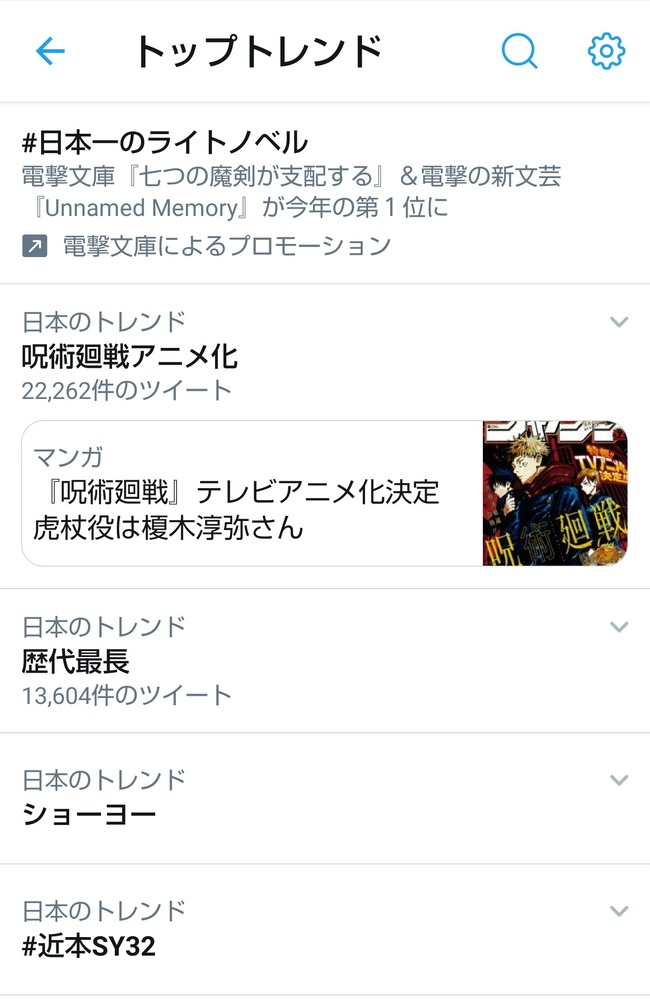Open the search magnifier icon
Image resolution: width=650 pixels, height=999 pixels.
pos(519,51)
